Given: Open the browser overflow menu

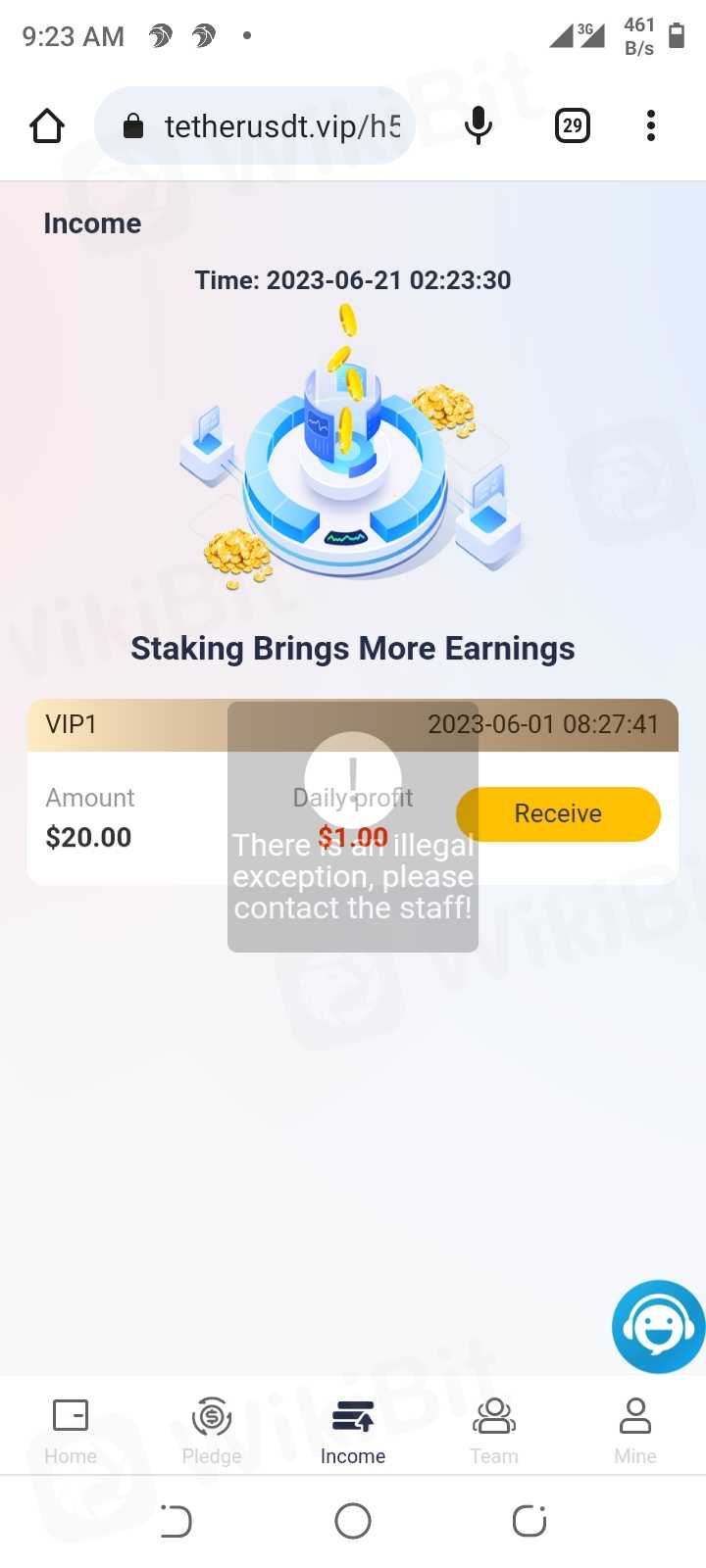Looking at the screenshot, I should [x=651, y=125].
